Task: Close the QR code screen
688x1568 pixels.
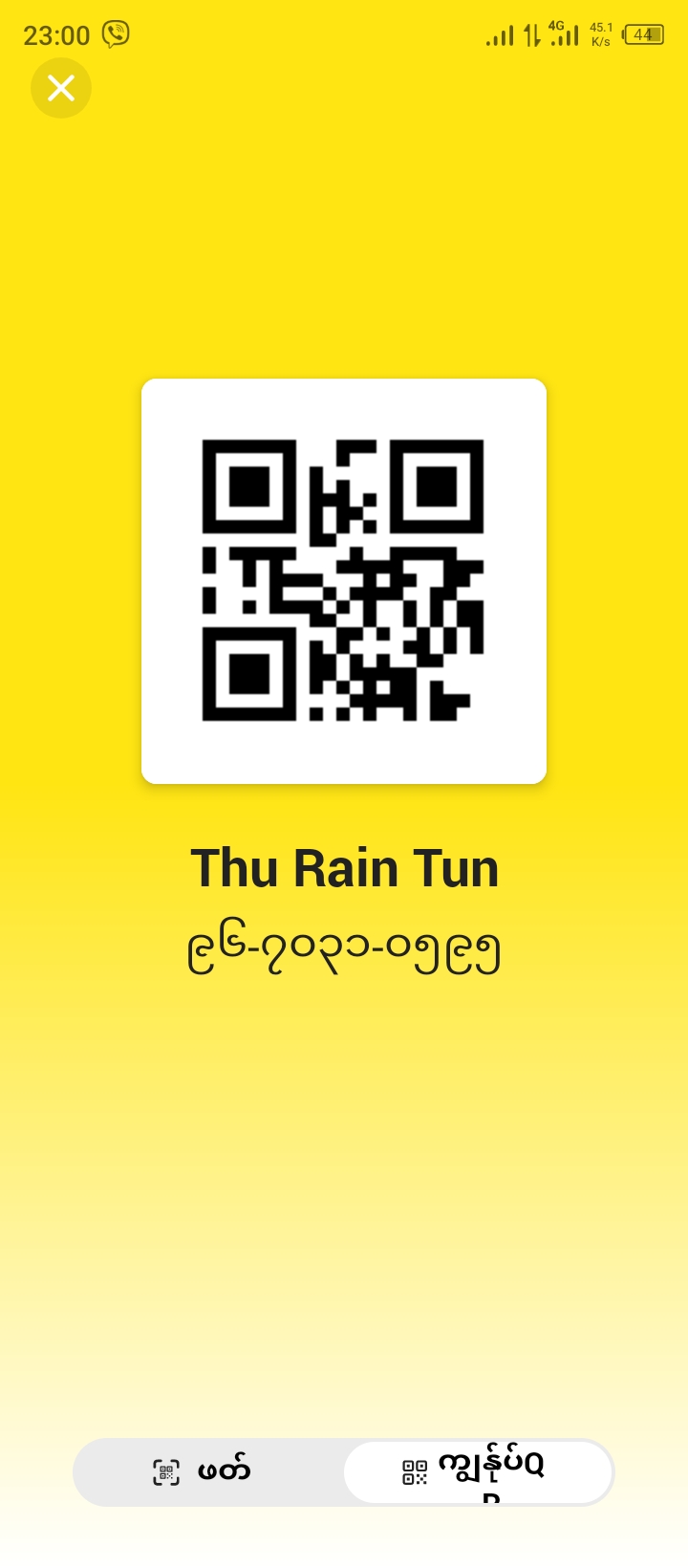Action: 61,88
